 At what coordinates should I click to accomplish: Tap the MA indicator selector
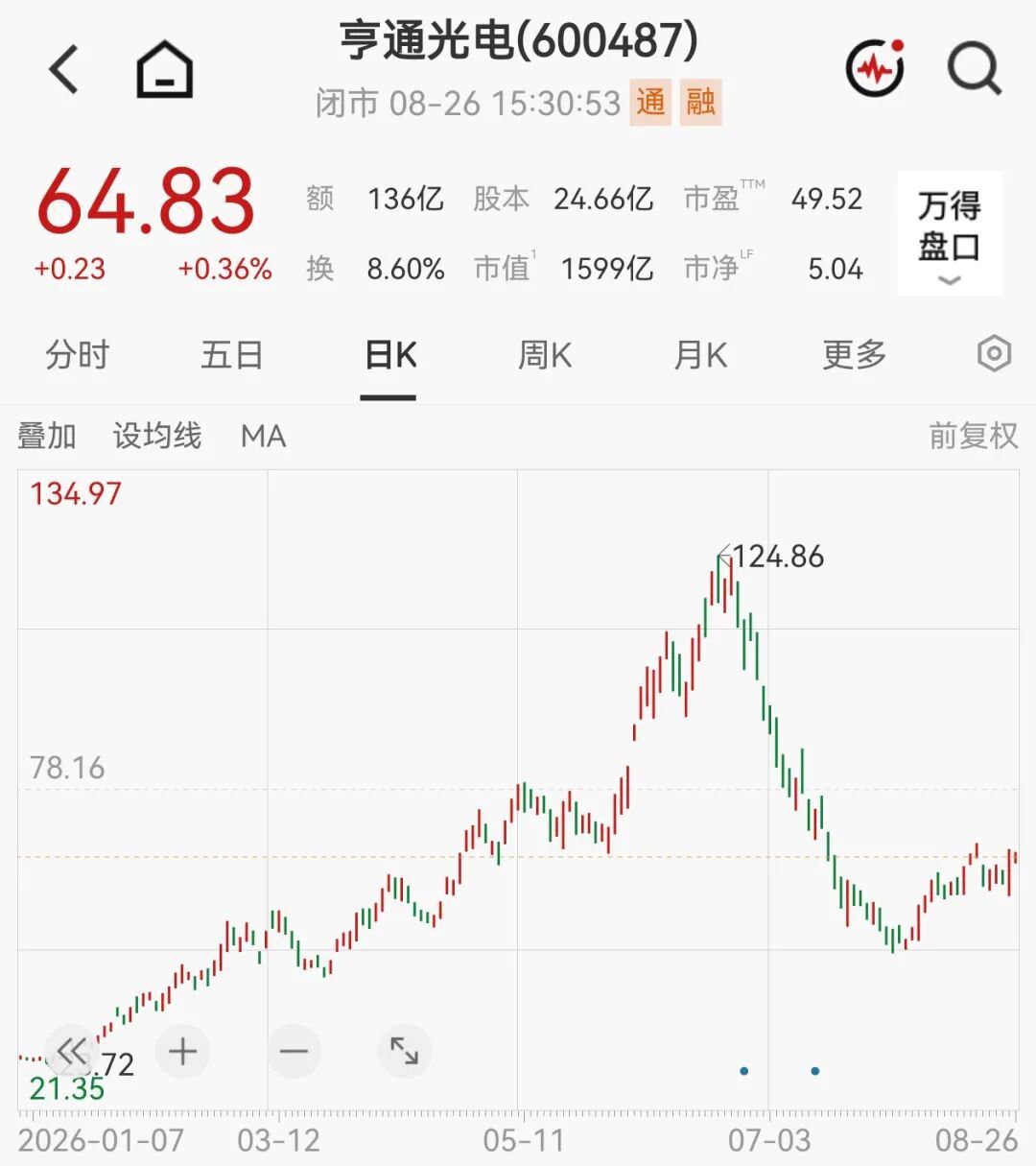pyautogui.click(x=263, y=437)
